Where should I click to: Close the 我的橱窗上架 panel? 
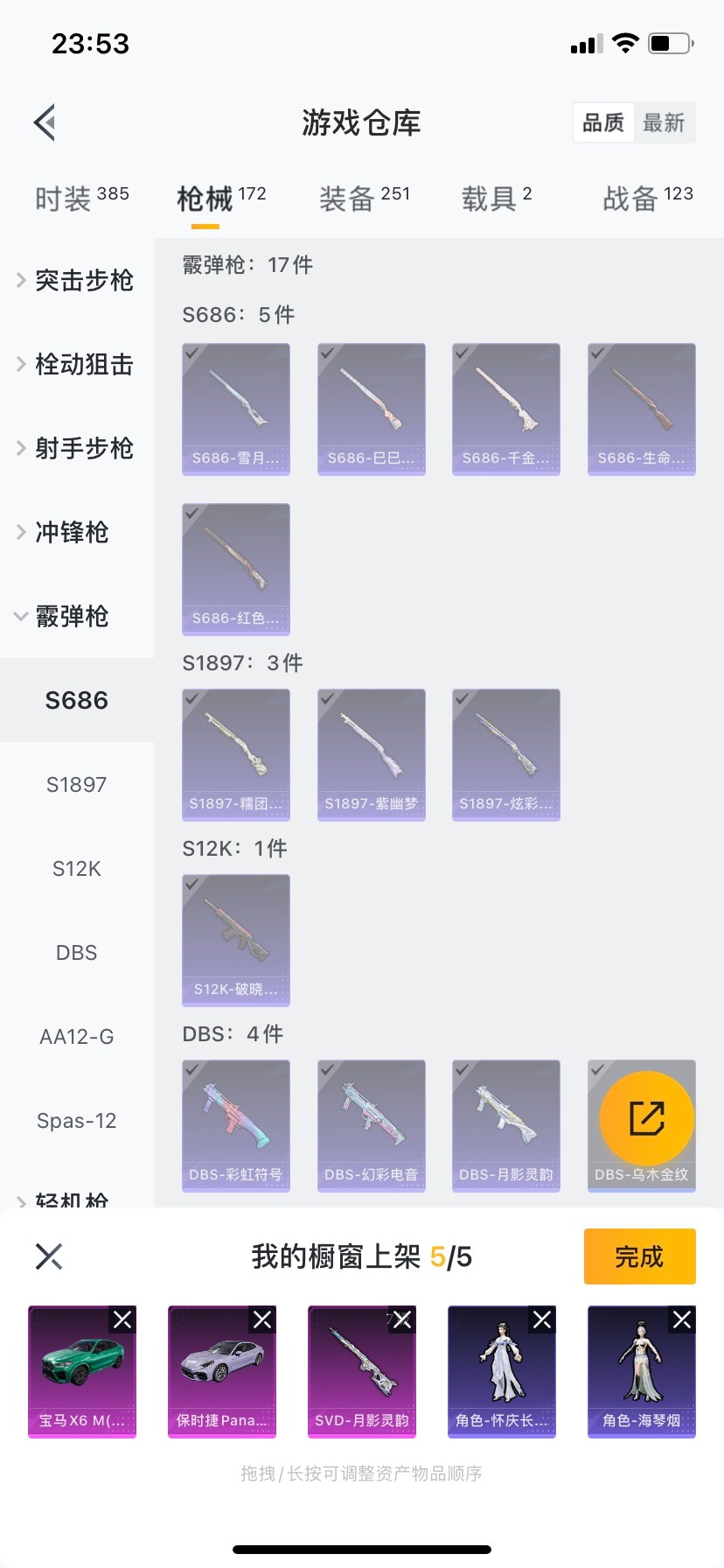tap(48, 1256)
